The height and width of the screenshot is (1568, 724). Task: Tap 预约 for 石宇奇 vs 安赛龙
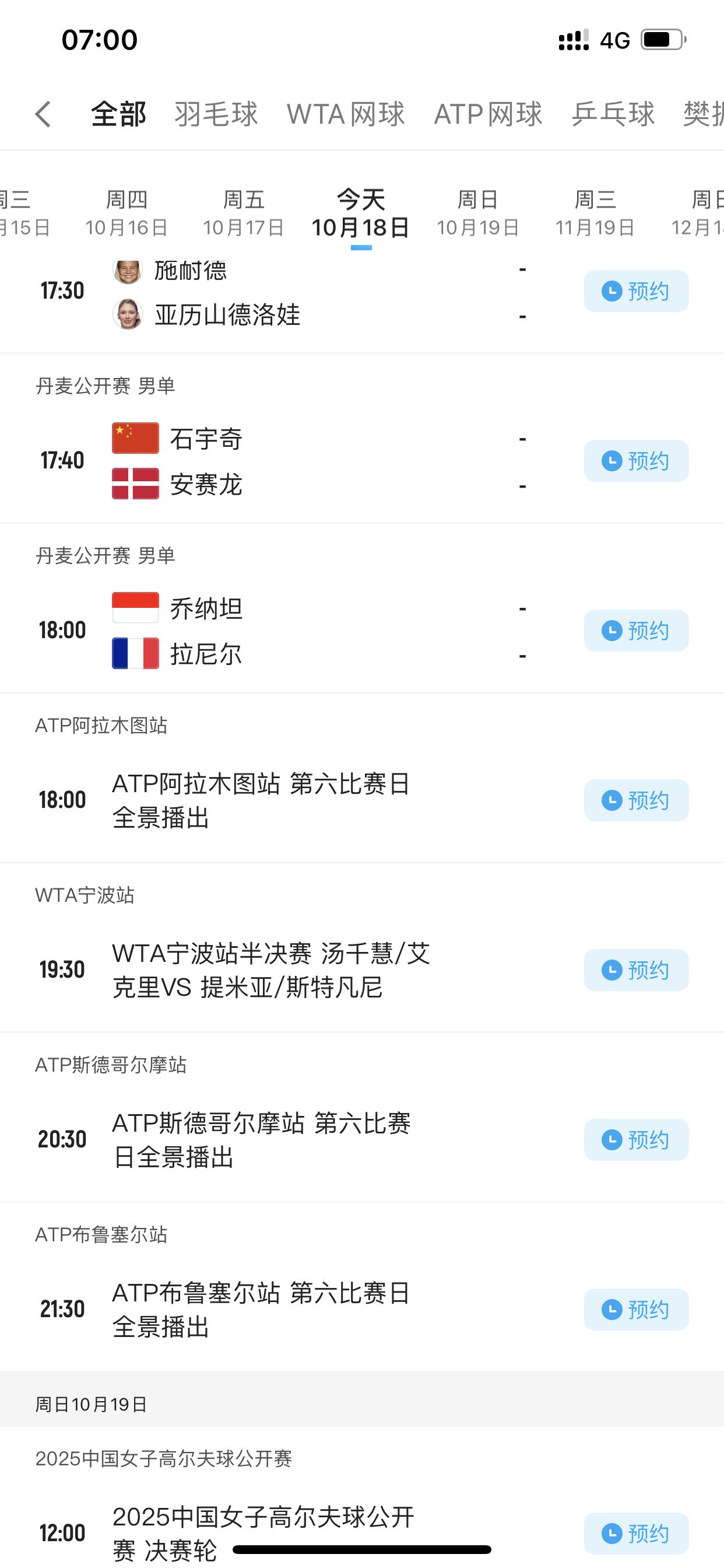coord(636,461)
